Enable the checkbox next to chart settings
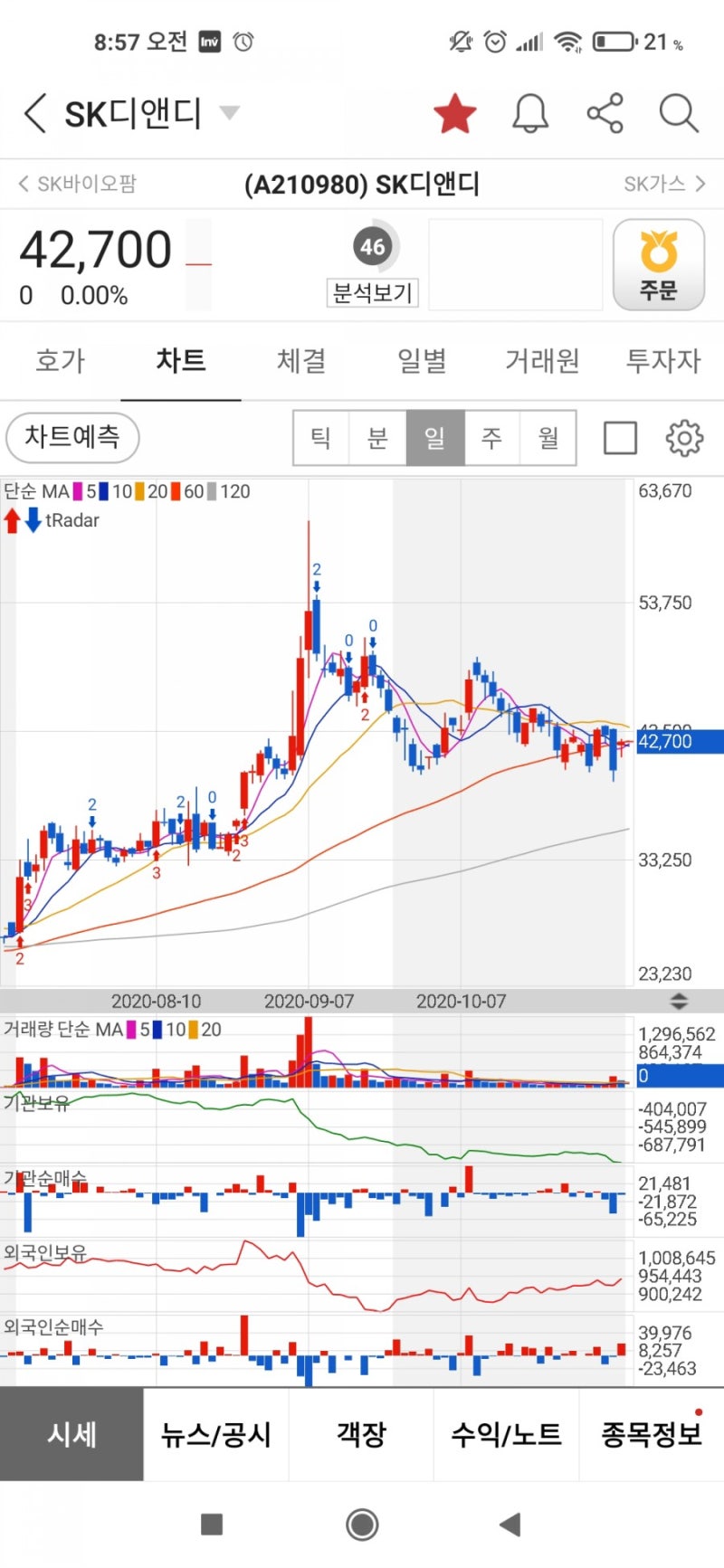The image size is (724, 1568). (620, 438)
